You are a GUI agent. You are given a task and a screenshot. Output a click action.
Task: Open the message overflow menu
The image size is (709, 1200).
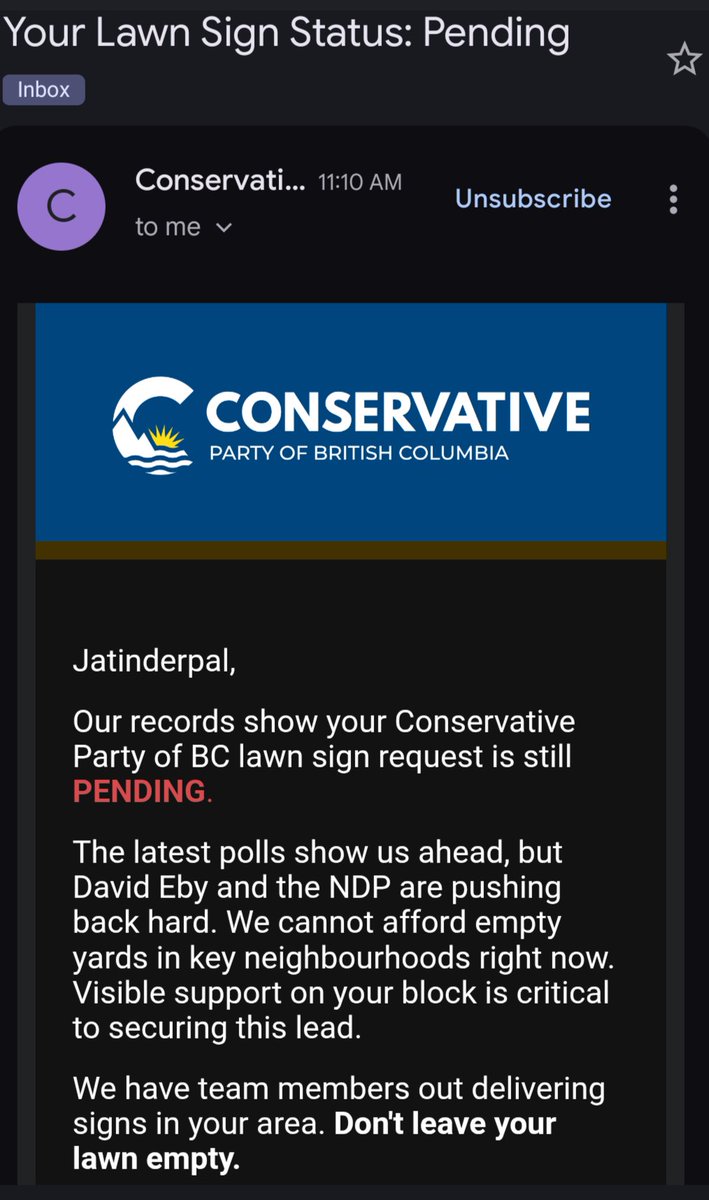coord(673,199)
